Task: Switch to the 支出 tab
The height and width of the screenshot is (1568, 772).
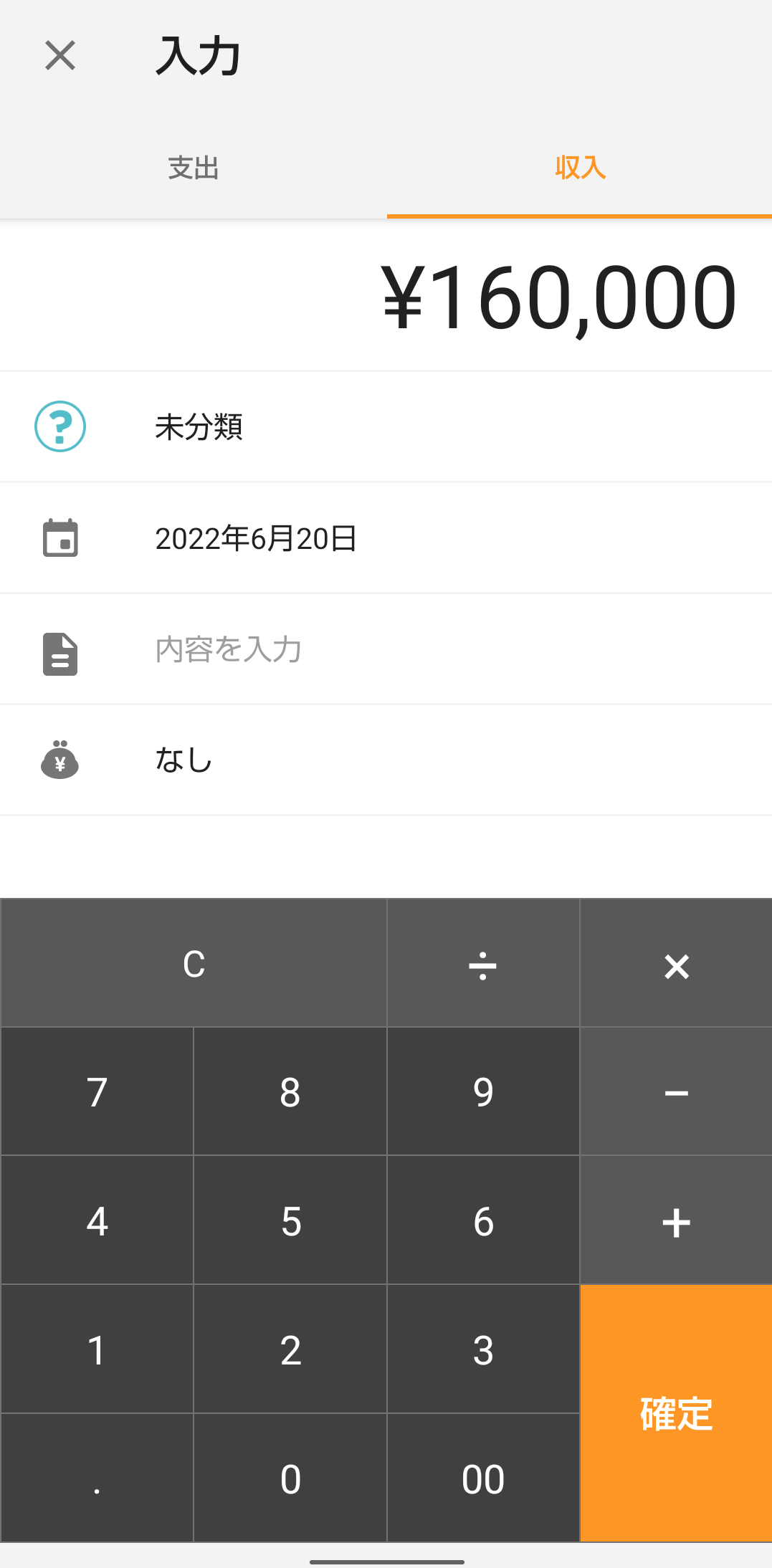Action: (x=194, y=168)
